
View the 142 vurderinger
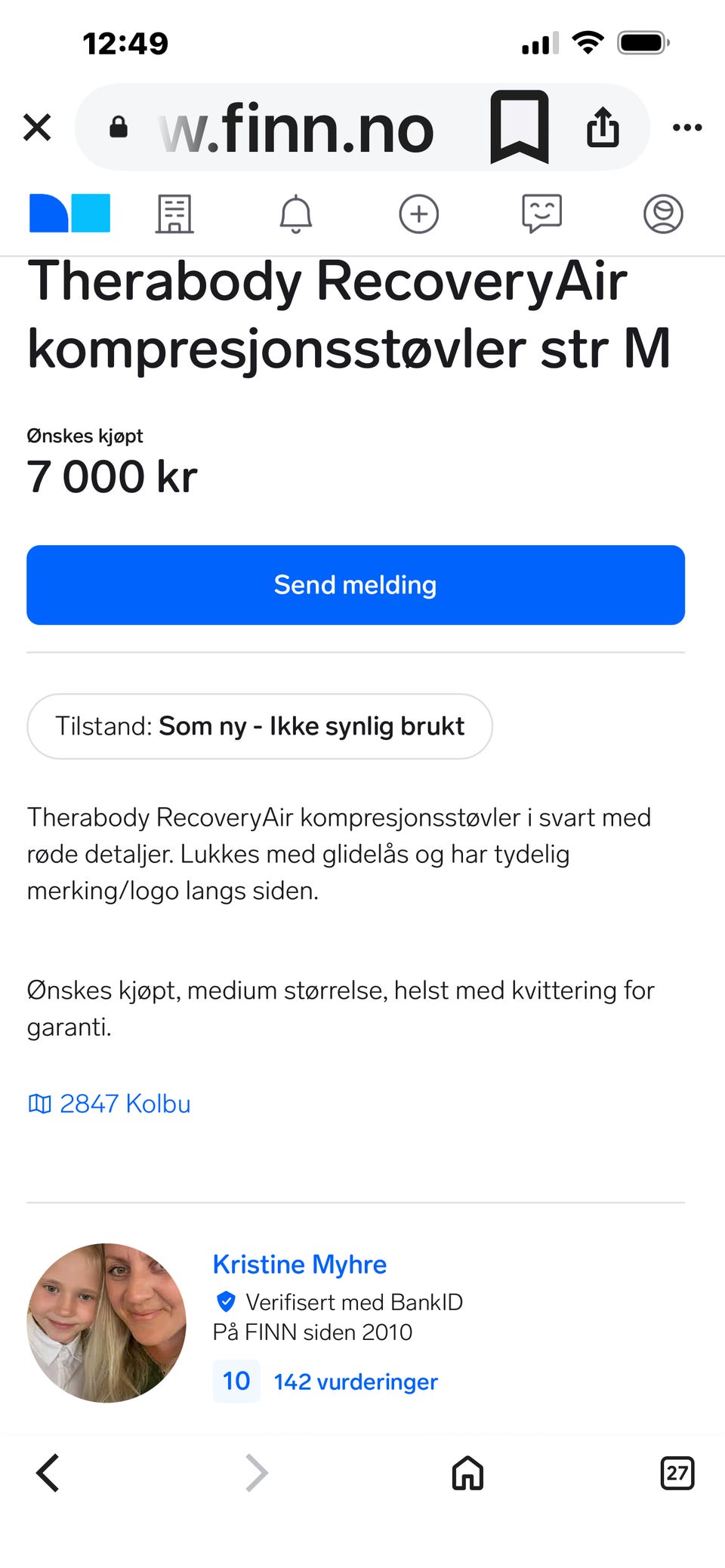356,1382
